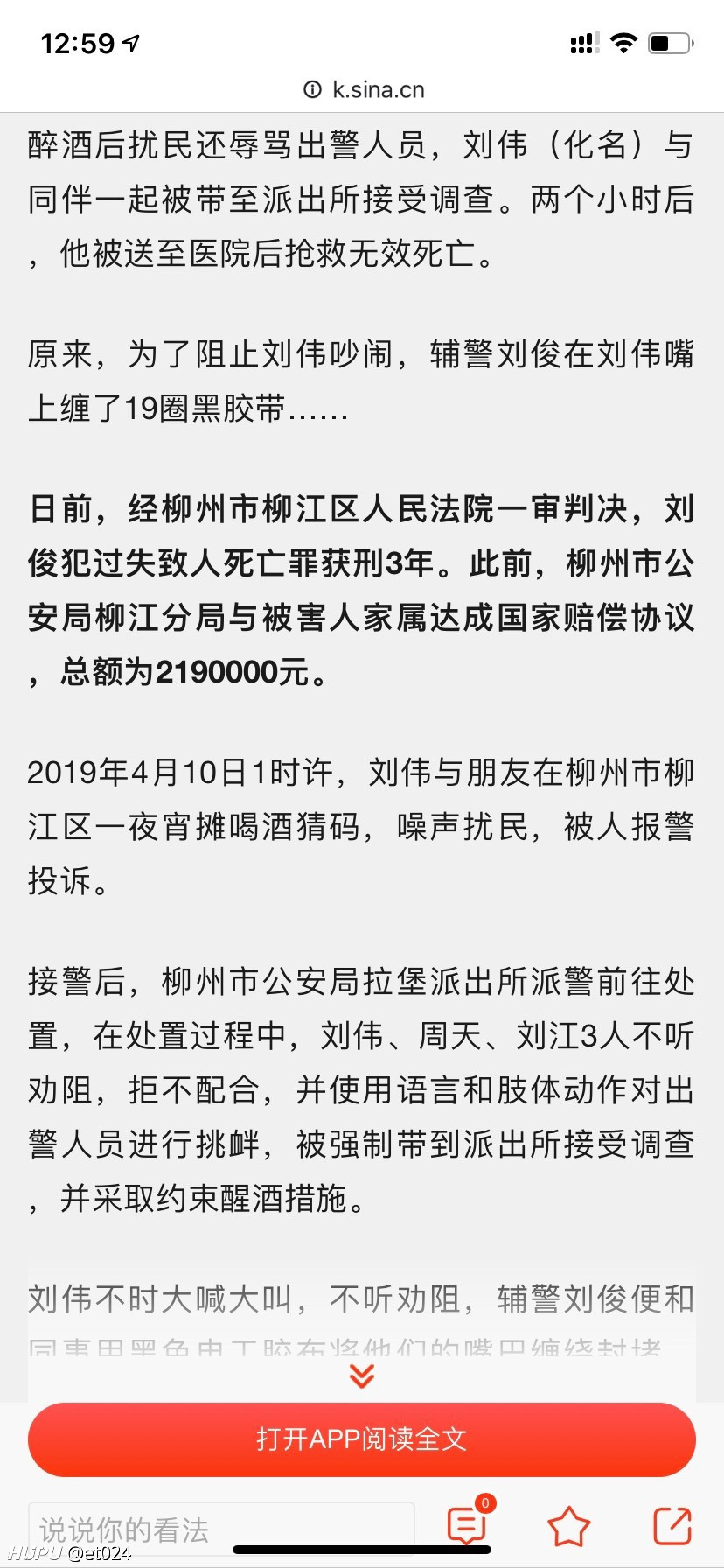Tap the 说说你的看法 comment field

point(221,1529)
